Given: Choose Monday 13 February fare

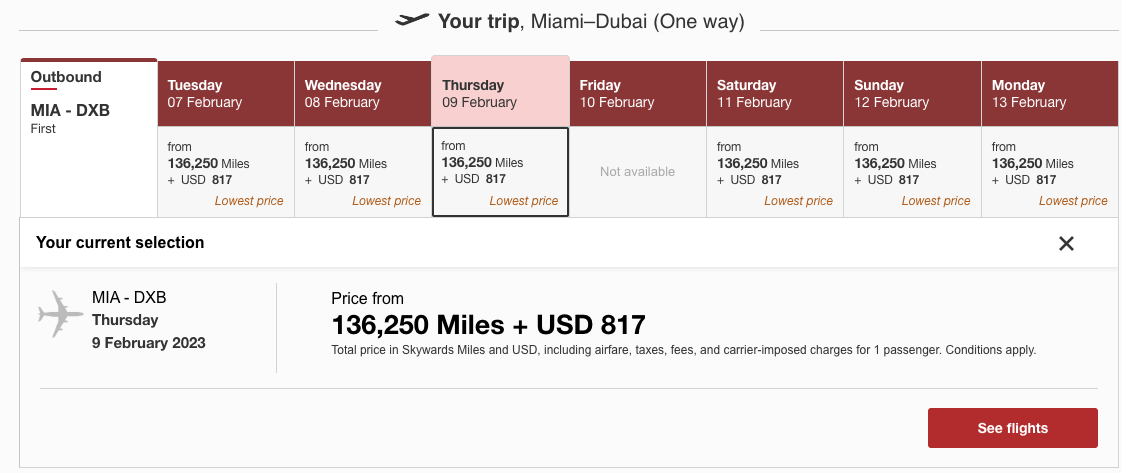Looking at the screenshot, I should (x=1049, y=171).
